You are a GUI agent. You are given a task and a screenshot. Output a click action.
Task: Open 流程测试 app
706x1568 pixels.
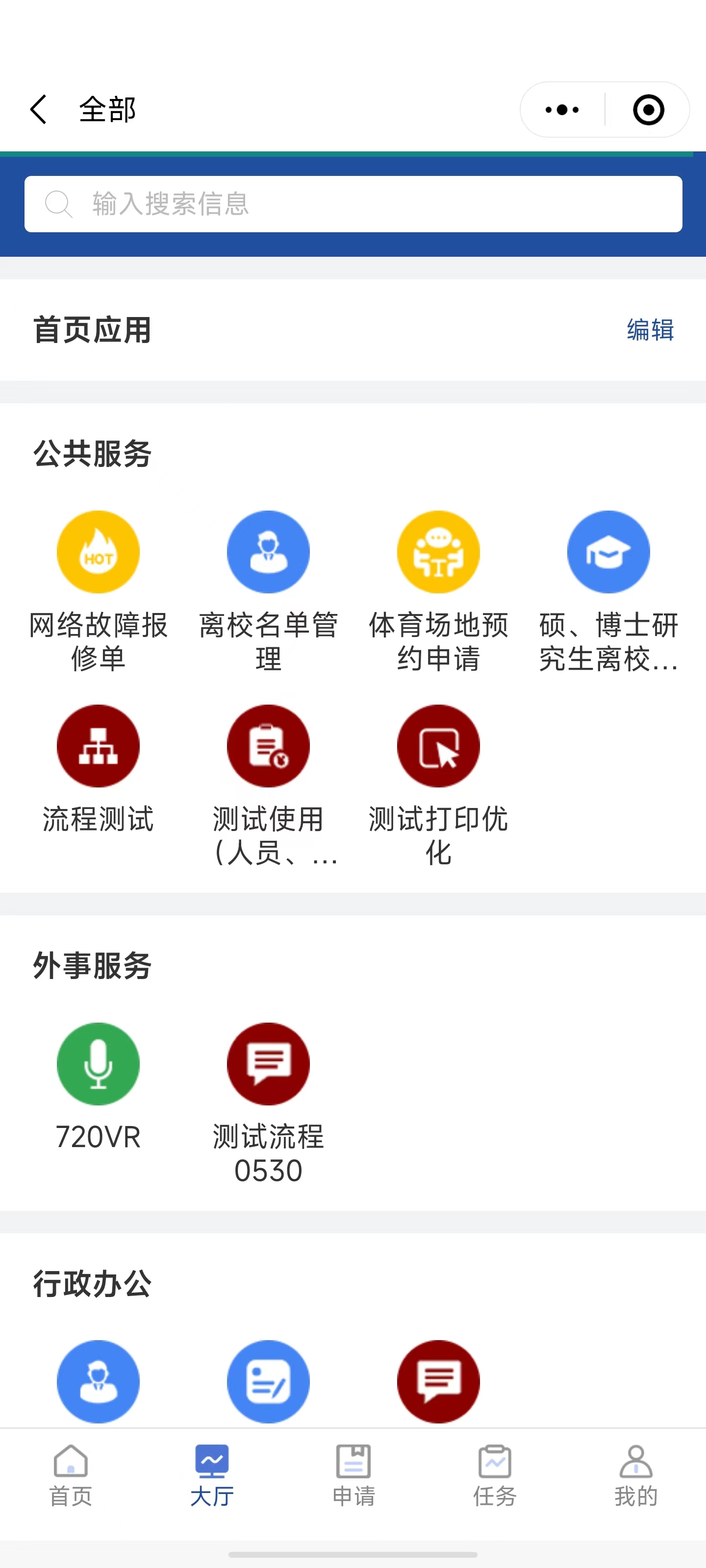pyautogui.click(x=98, y=769)
